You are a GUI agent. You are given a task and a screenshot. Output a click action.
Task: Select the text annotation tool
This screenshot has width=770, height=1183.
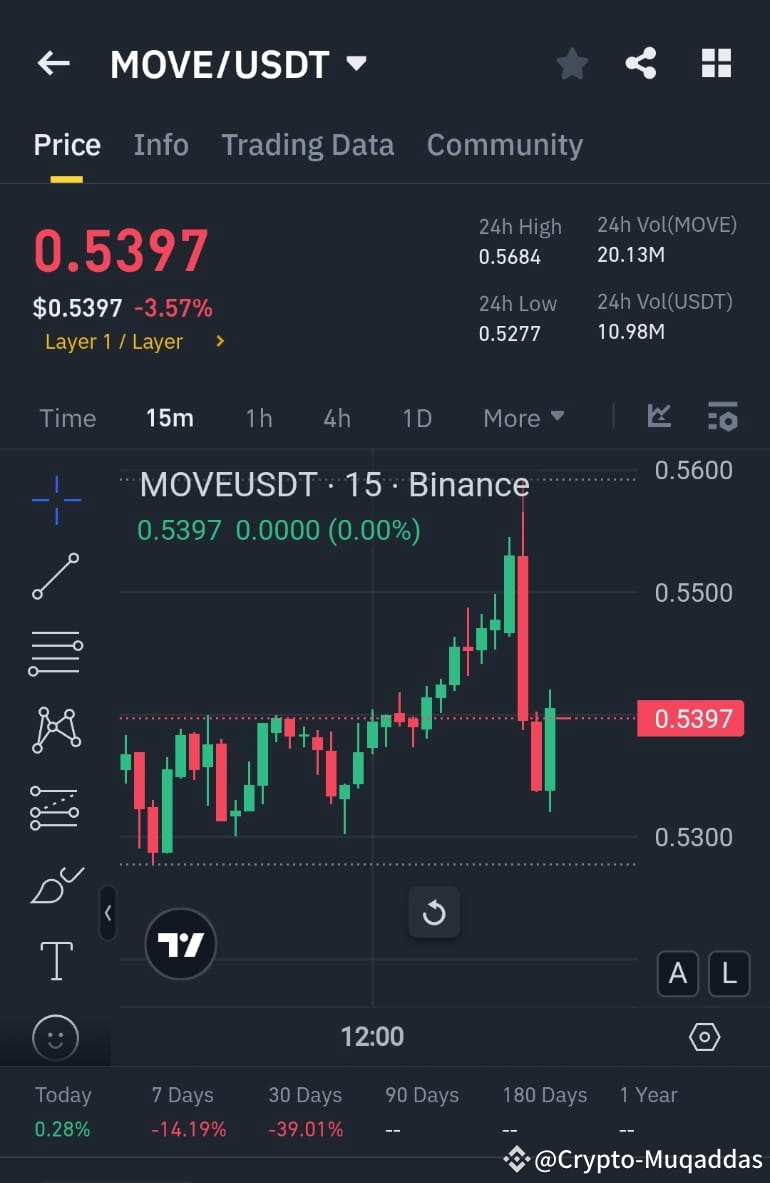tap(55, 960)
